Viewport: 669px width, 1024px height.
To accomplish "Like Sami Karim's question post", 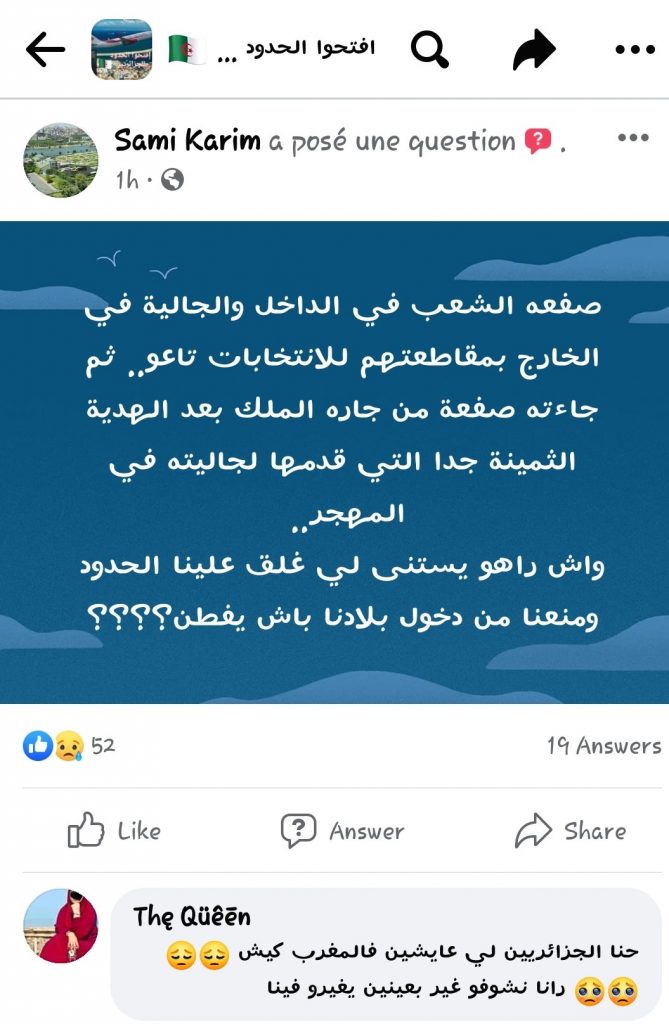I will [113, 831].
